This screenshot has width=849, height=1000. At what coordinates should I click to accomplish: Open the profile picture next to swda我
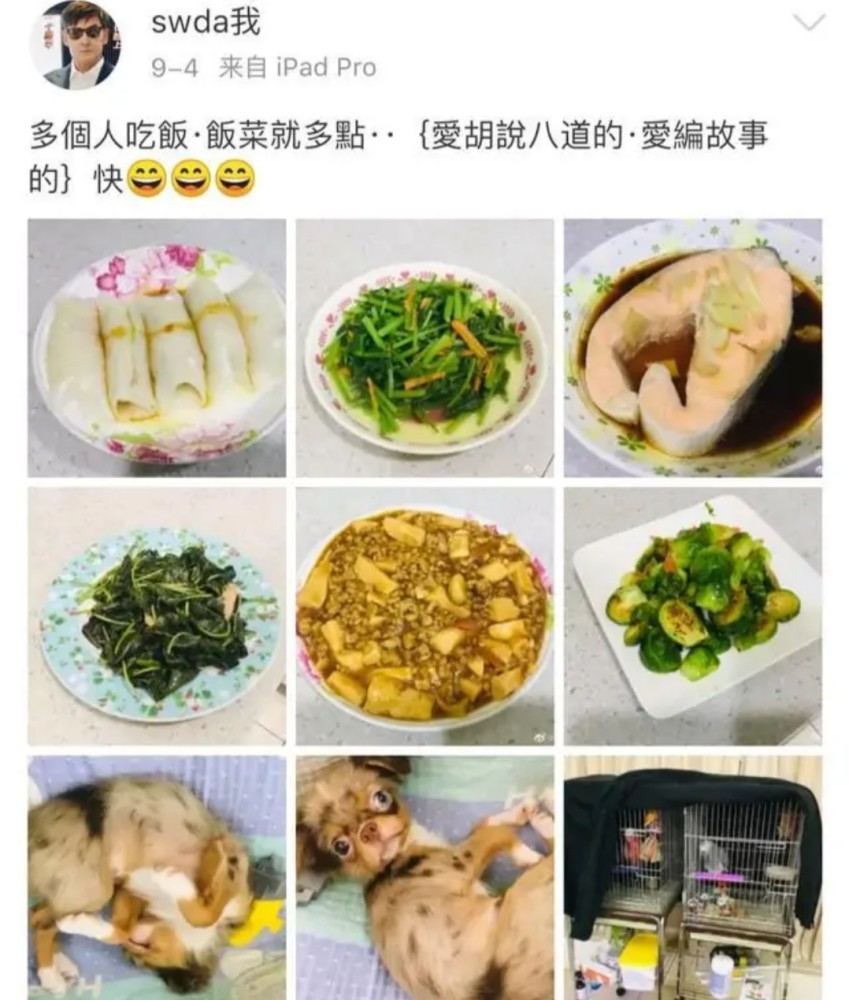click(x=75, y=45)
